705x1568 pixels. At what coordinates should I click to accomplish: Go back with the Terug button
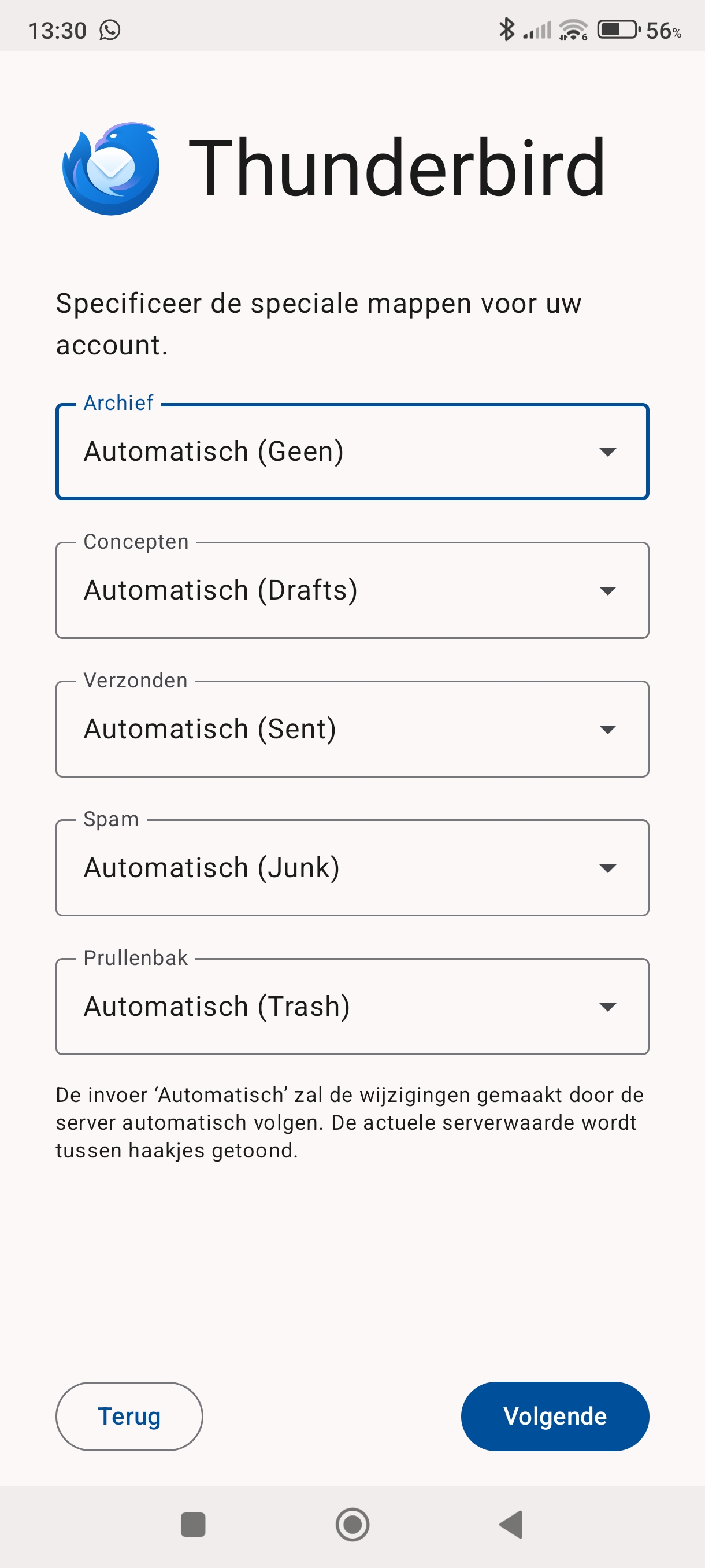(129, 1417)
